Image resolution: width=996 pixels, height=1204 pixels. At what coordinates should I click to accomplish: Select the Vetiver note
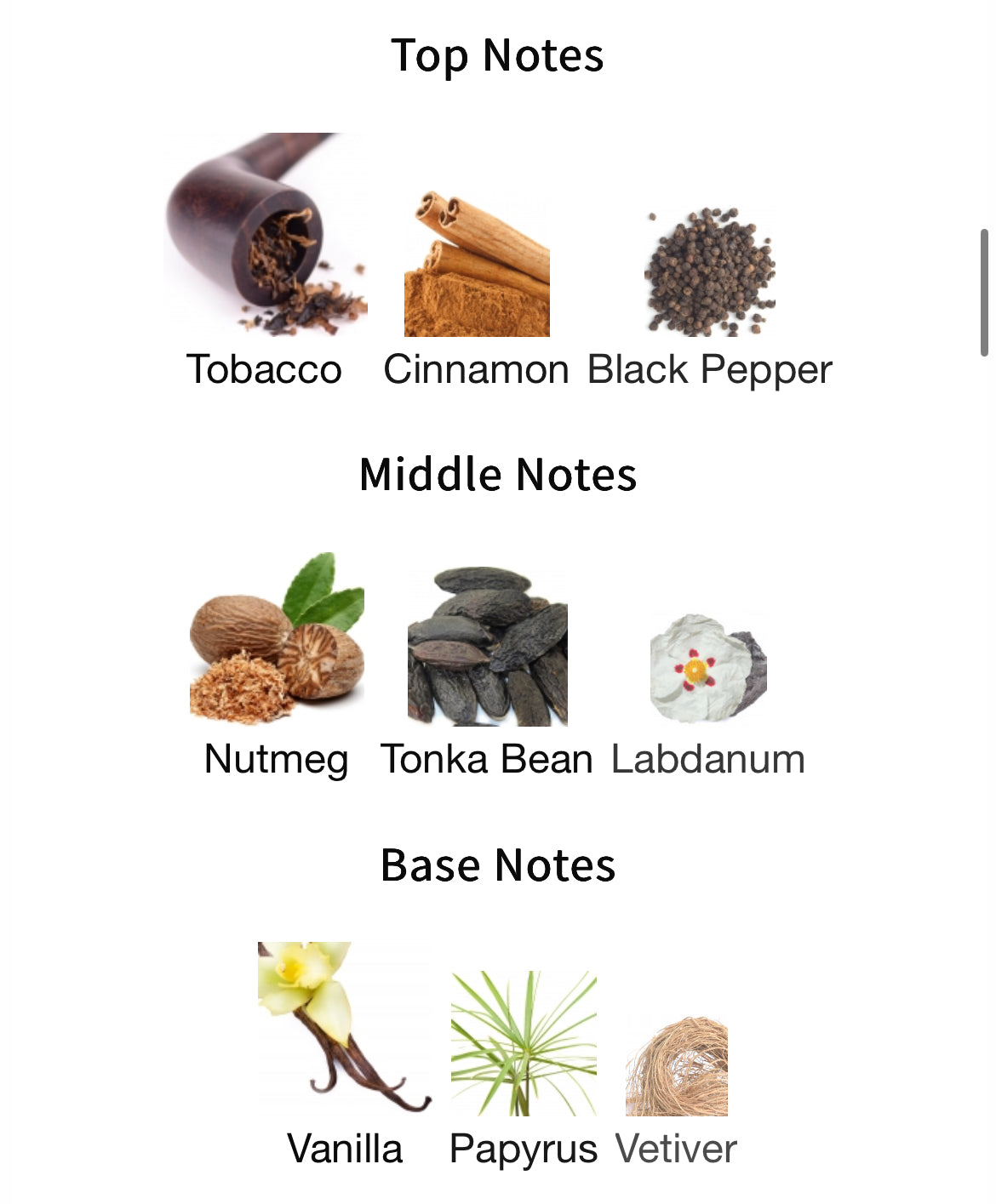(677, 1067)
